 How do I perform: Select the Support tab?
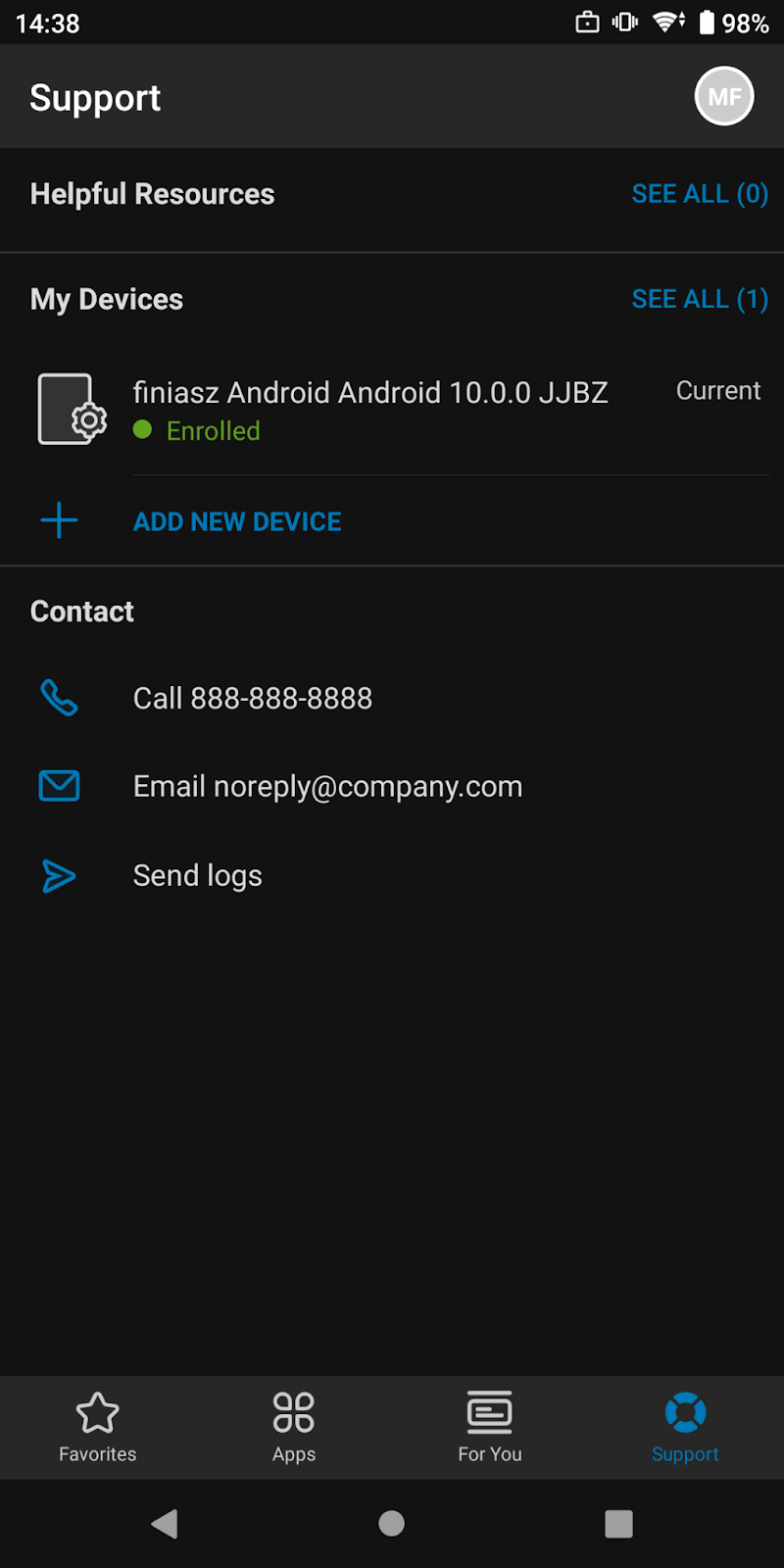tap(685, 1427)
